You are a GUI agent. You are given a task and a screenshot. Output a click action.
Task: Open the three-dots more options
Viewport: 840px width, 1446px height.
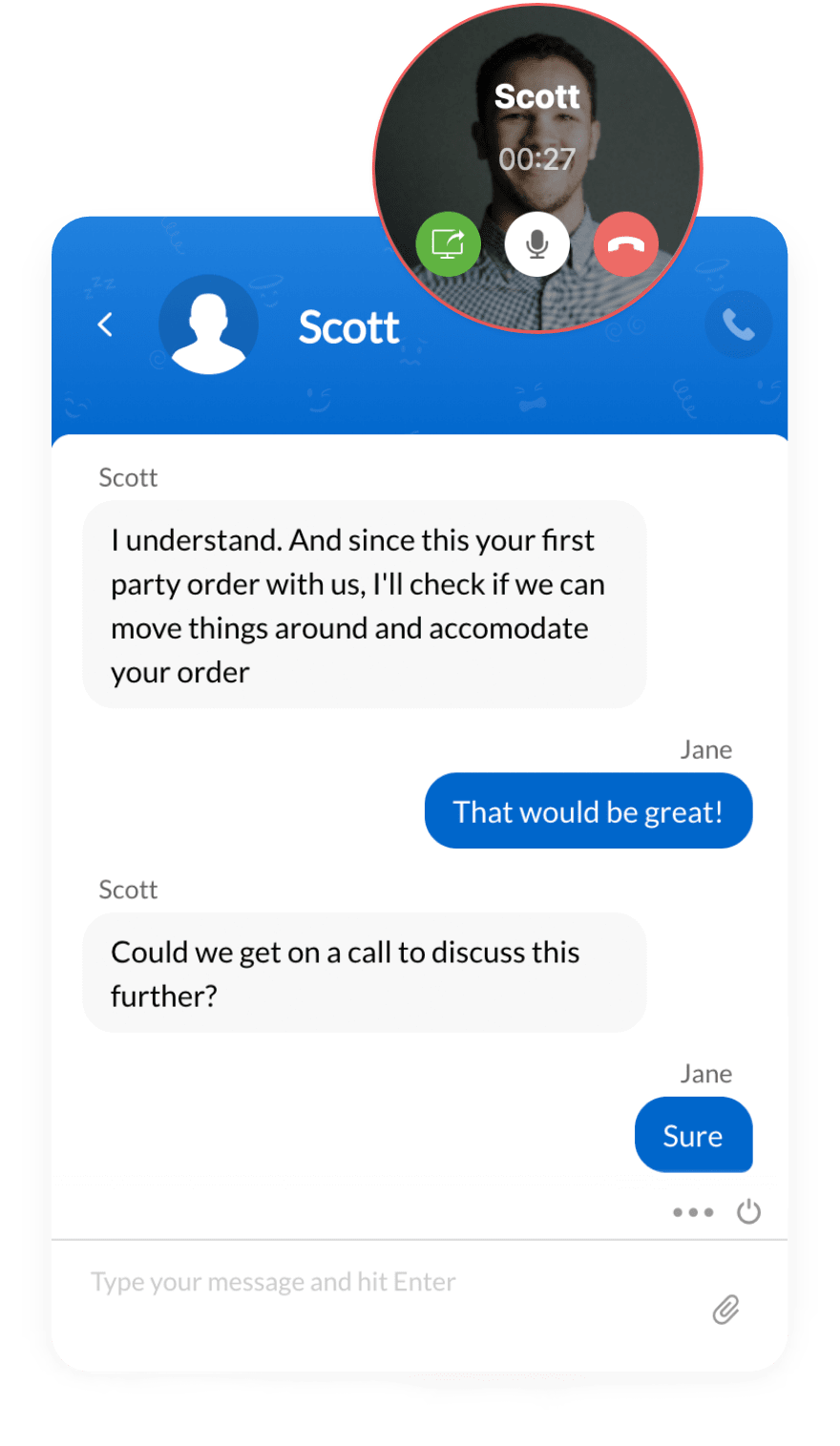pos(693,1212)
